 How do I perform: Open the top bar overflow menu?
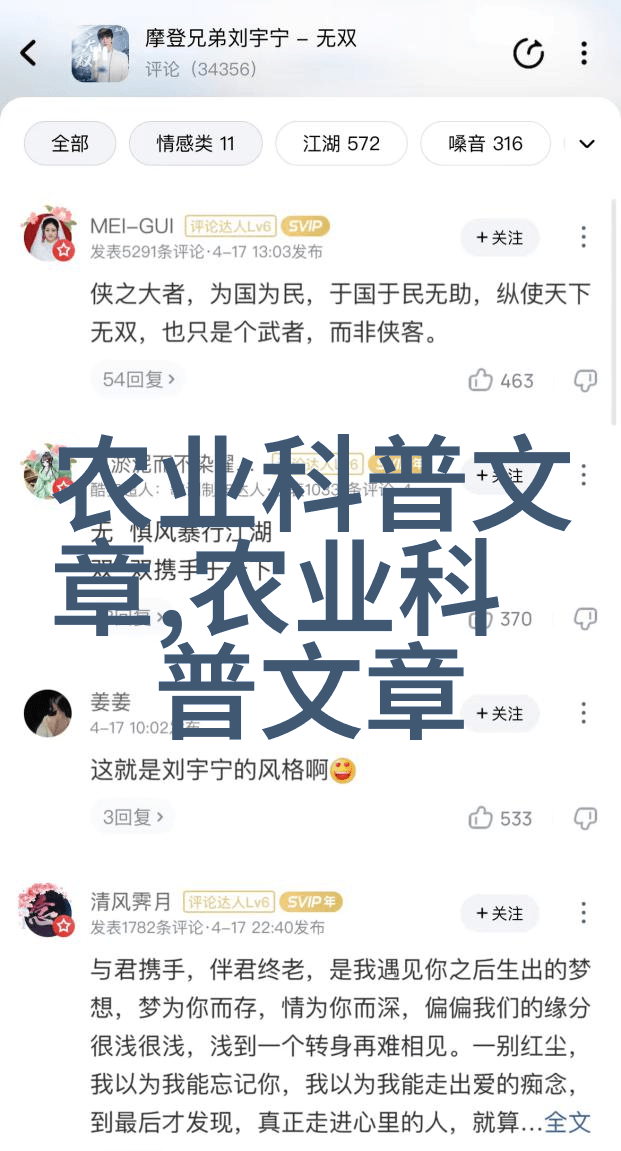(584, 53)
